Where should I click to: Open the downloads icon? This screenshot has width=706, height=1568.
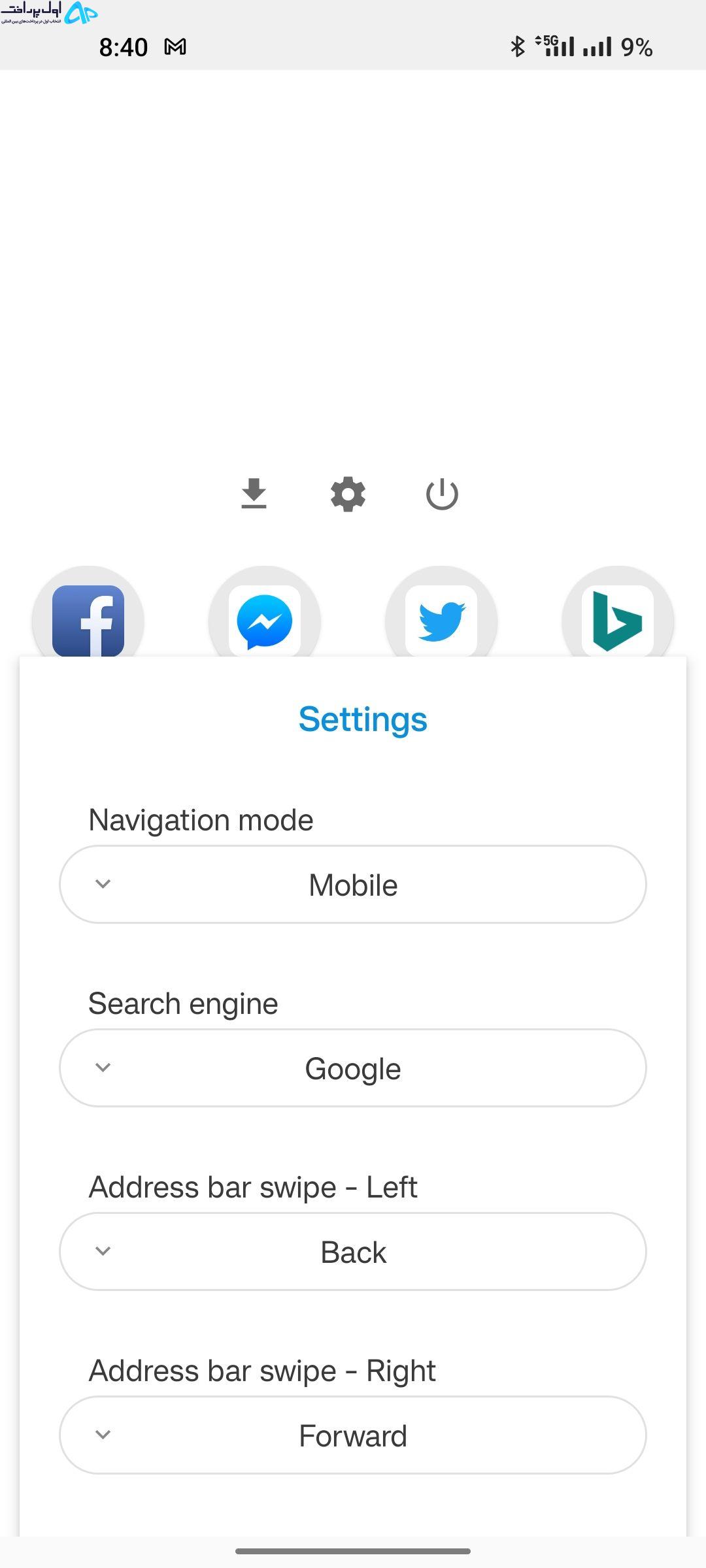(x=254, y=494)
